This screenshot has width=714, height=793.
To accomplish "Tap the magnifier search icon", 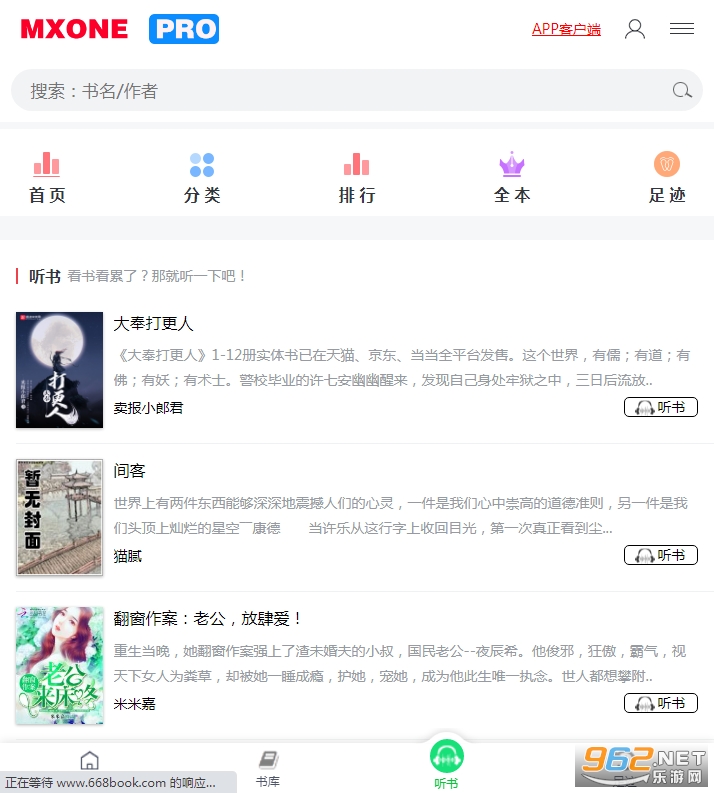I will pyautogui.click(x=682, y=91).
